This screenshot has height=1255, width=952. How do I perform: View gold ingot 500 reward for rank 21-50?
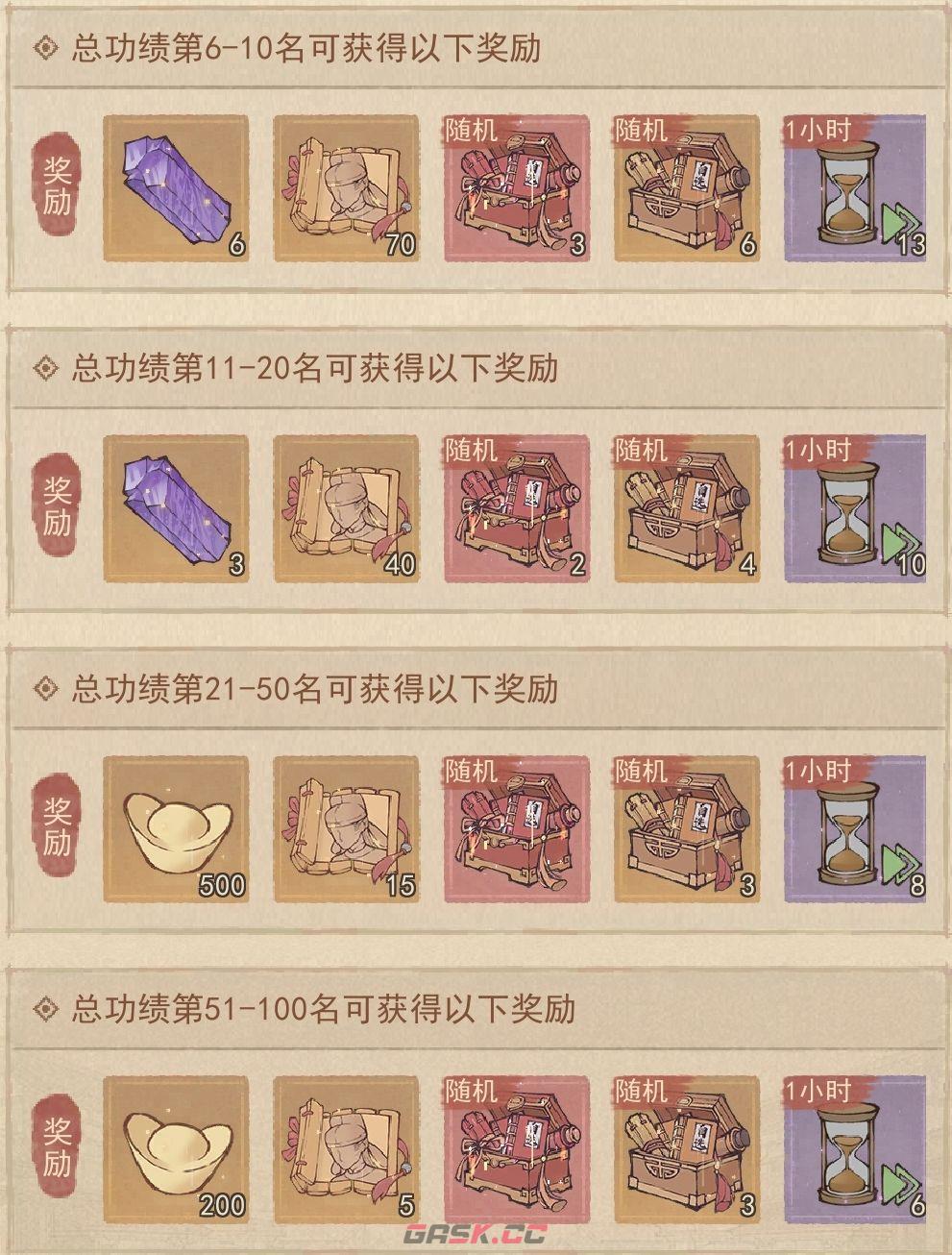(x=176, y=829)
